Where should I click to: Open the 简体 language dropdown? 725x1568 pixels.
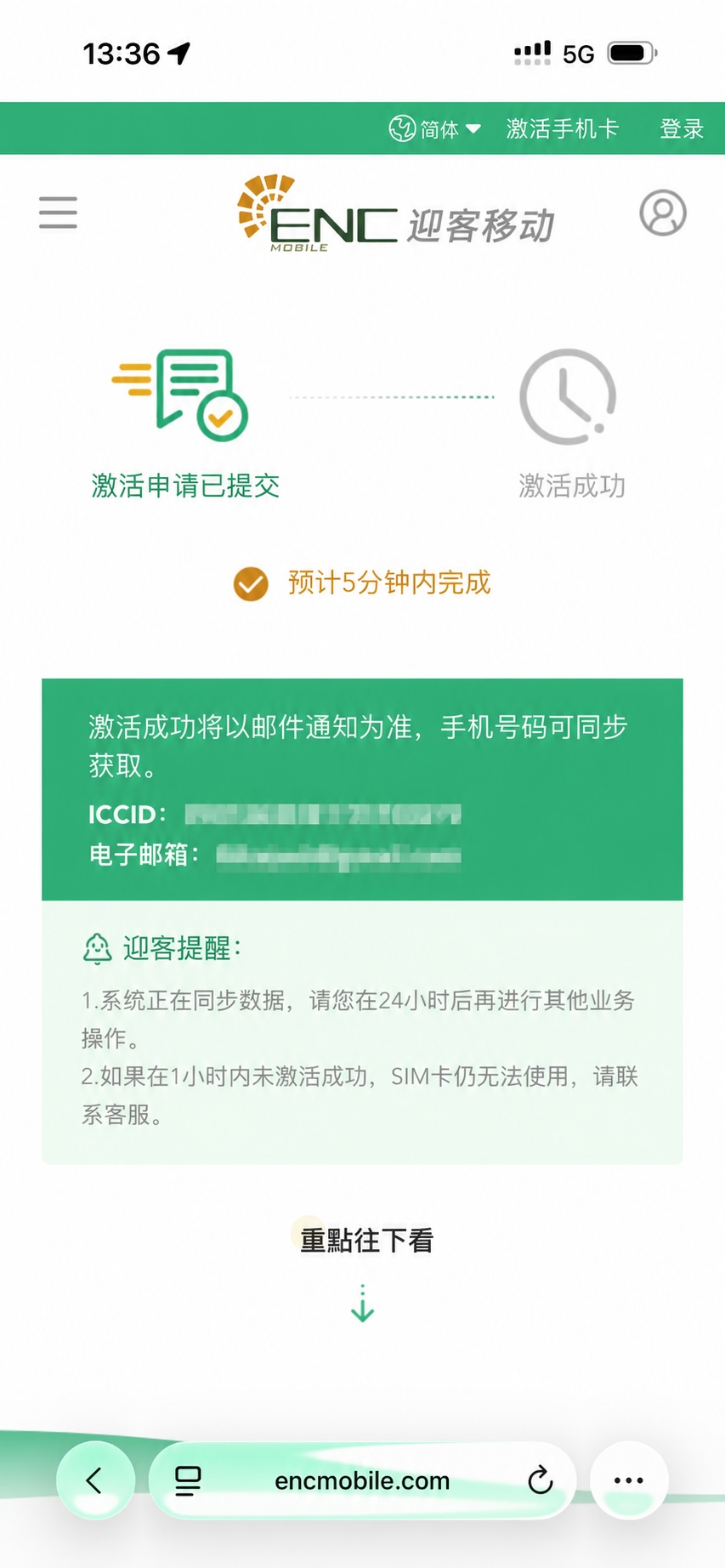click(435, 129)
